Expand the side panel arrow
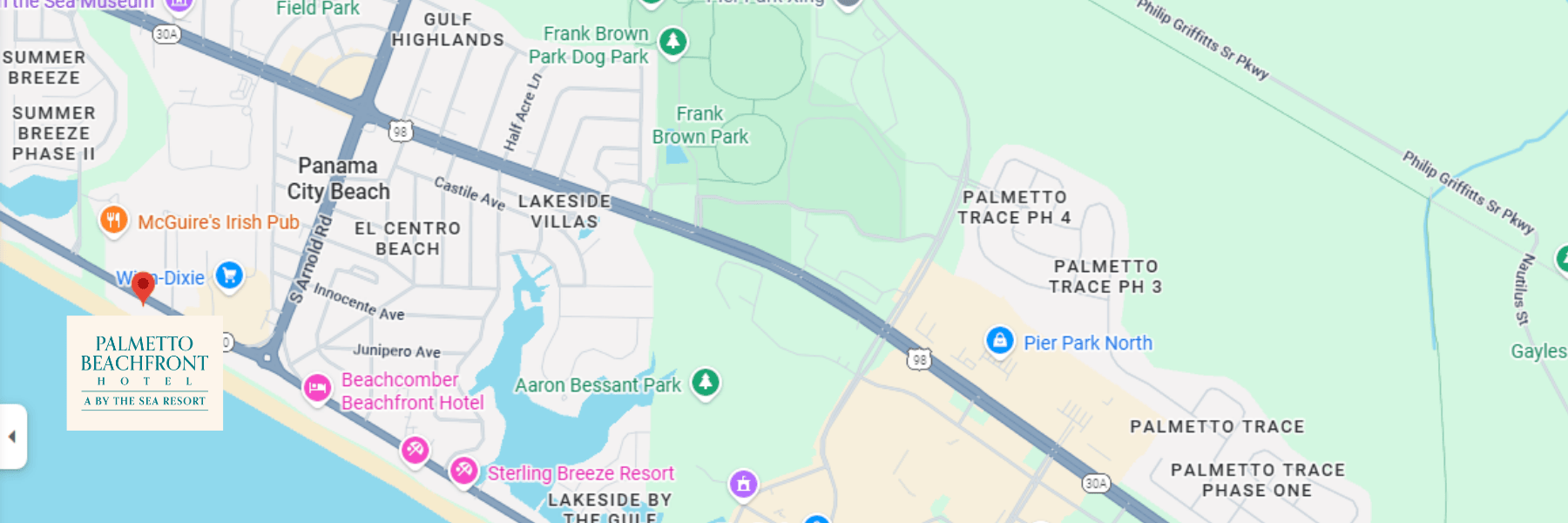The width and height of the screenshot is (1568, 523). click(12, 437)
